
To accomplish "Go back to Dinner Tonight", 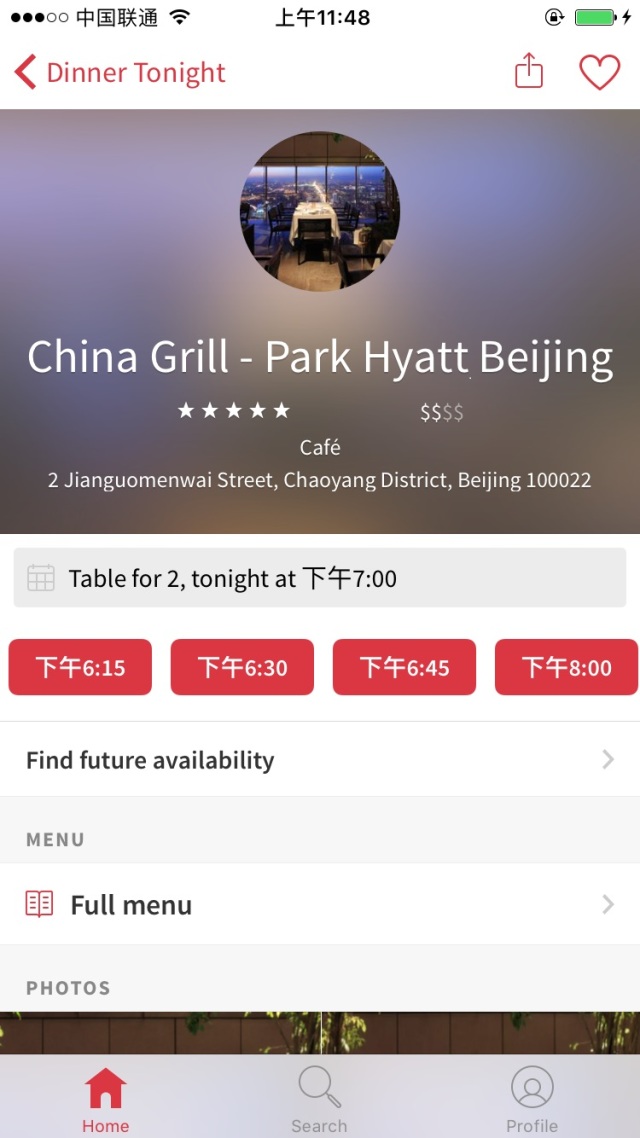I will coord(120,73).
